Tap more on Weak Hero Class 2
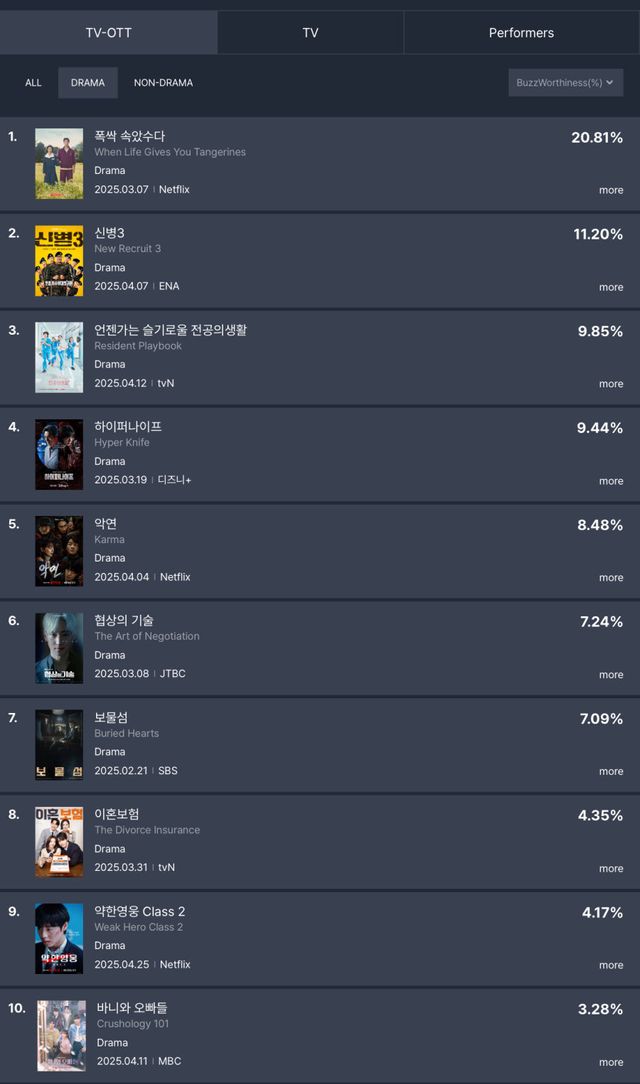 611,966
